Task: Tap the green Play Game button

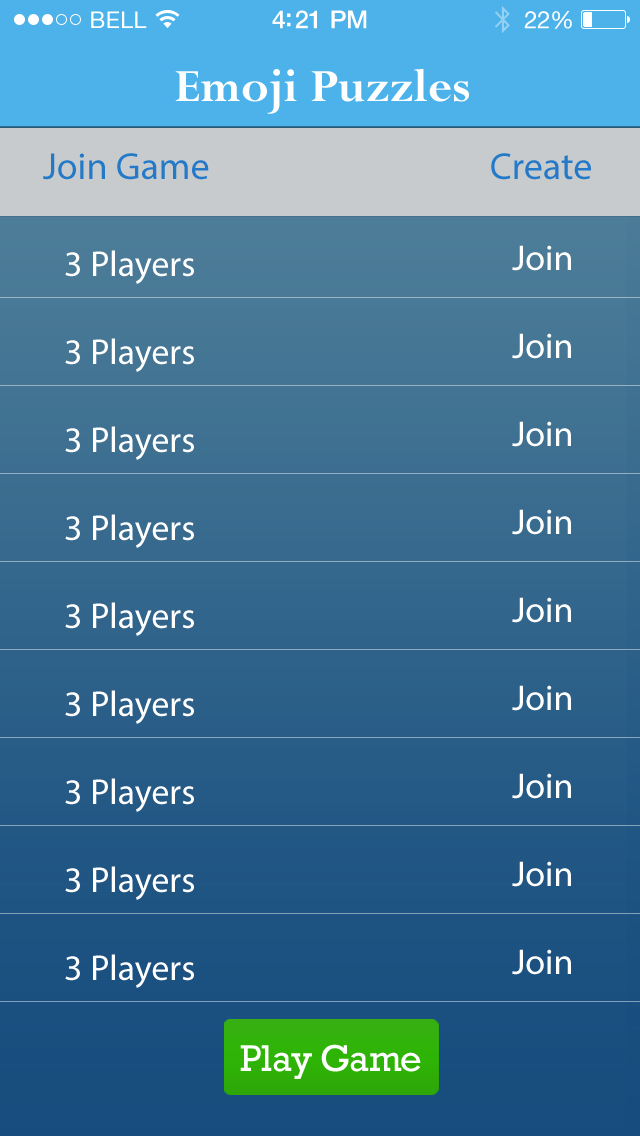Action: click(331, 1057)
